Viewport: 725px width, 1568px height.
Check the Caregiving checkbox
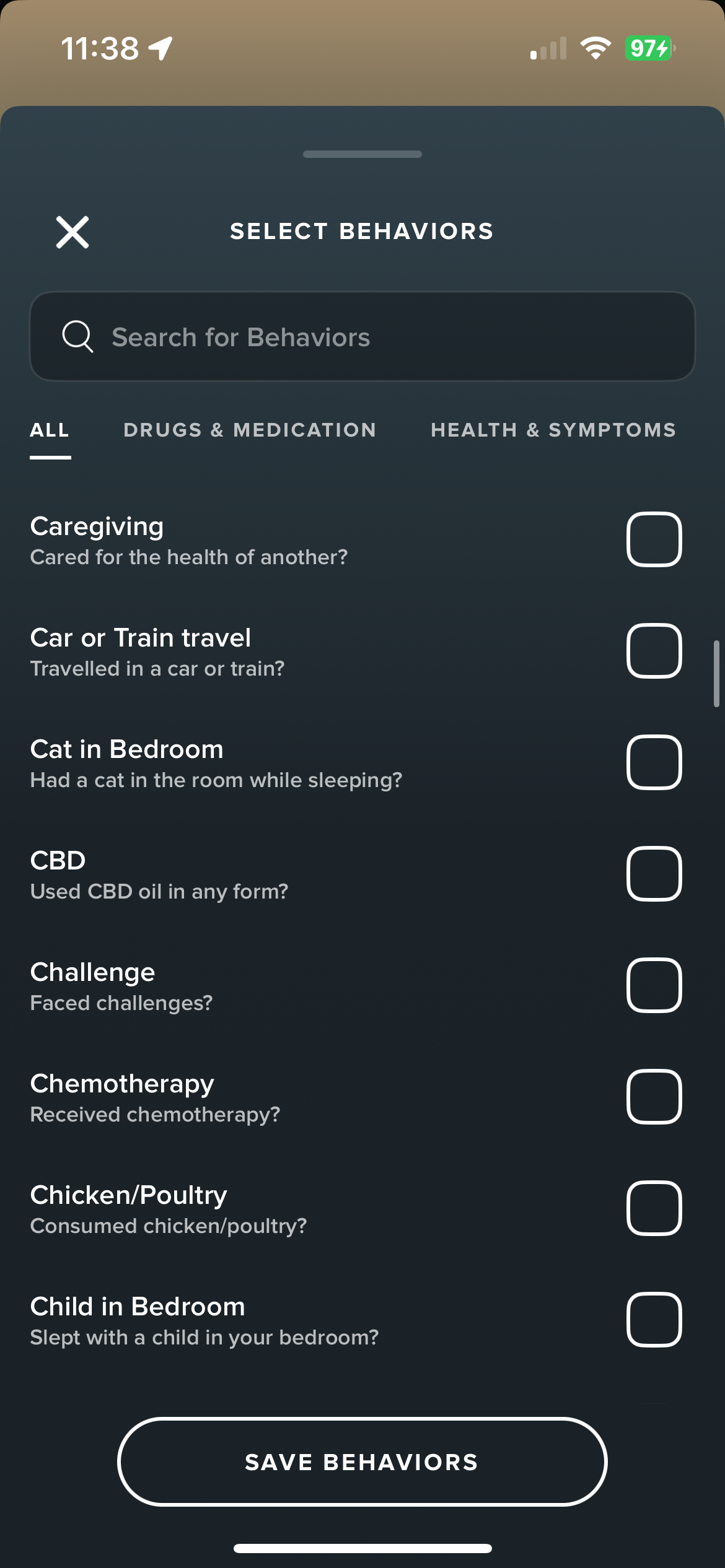coord(654,539)
